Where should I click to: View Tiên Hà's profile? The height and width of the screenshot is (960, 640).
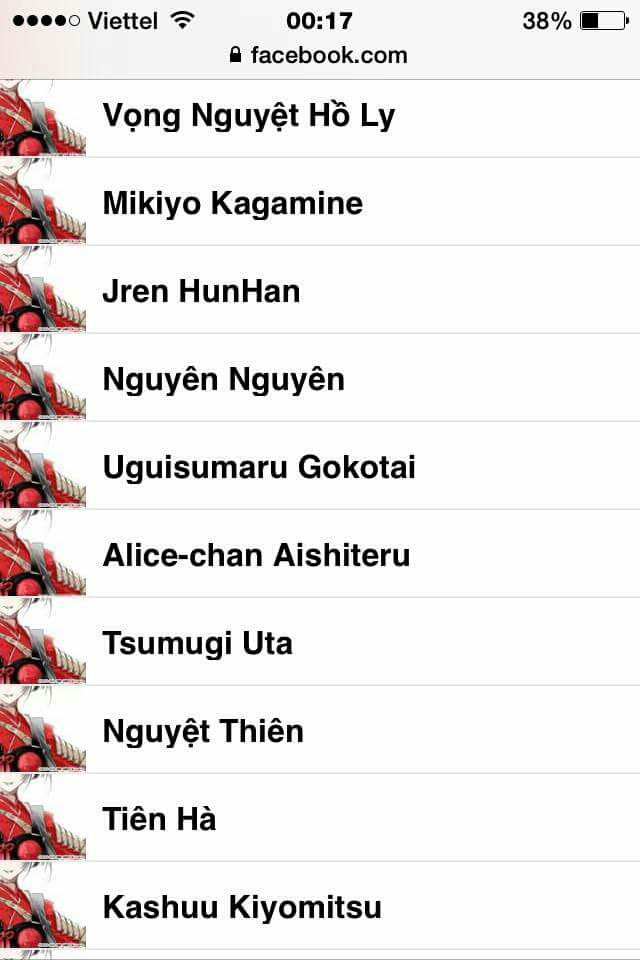tap(159, 820)
